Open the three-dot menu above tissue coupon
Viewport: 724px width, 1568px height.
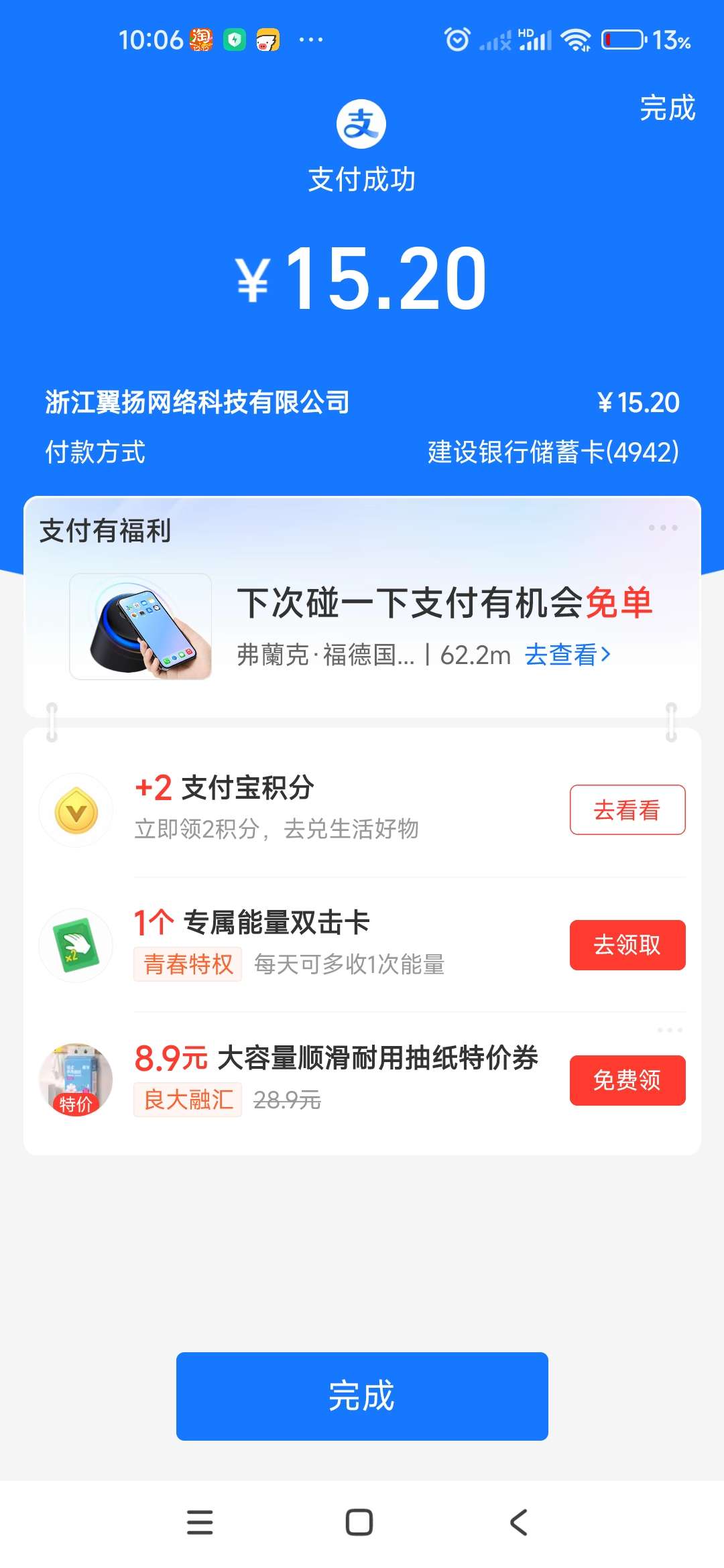point(670,1030)
